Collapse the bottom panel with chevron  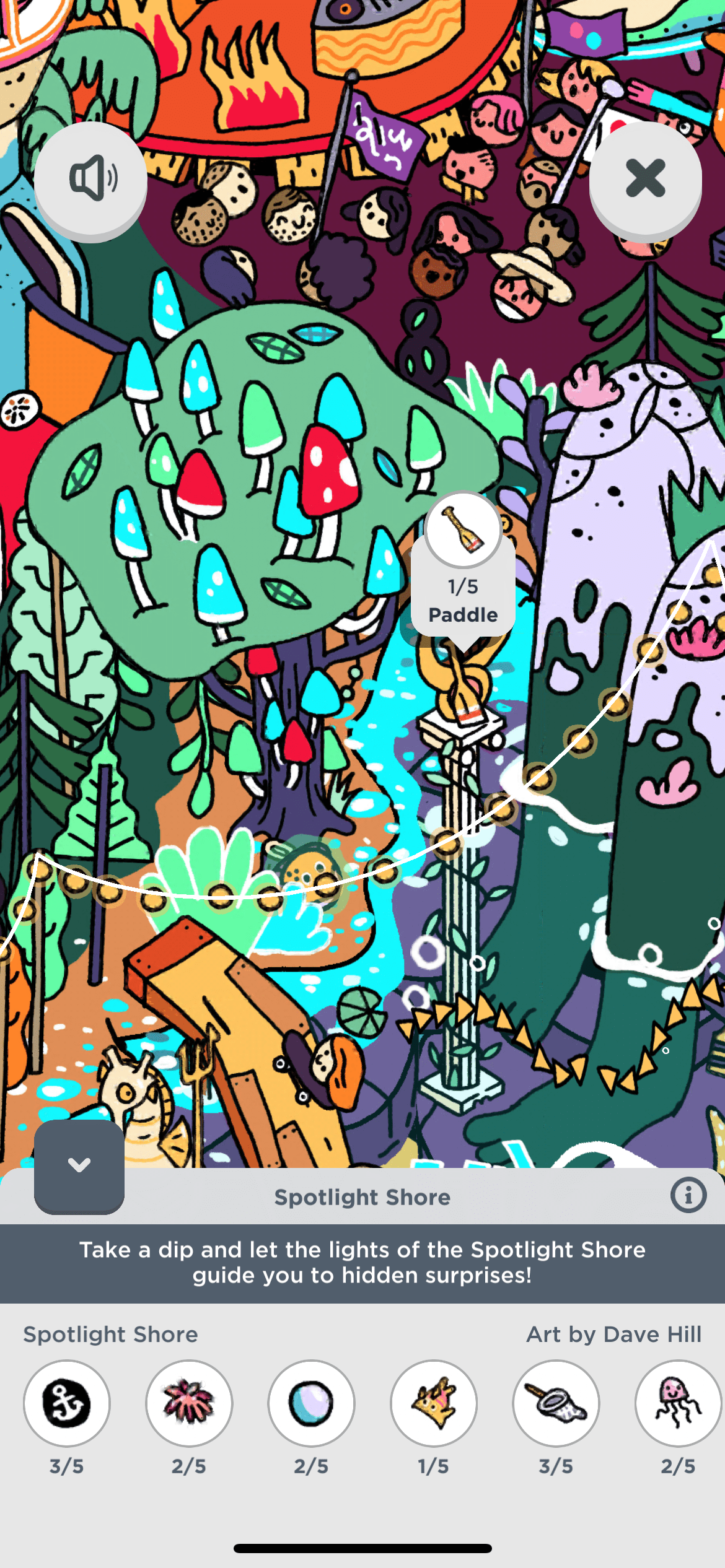[79, 1165]
